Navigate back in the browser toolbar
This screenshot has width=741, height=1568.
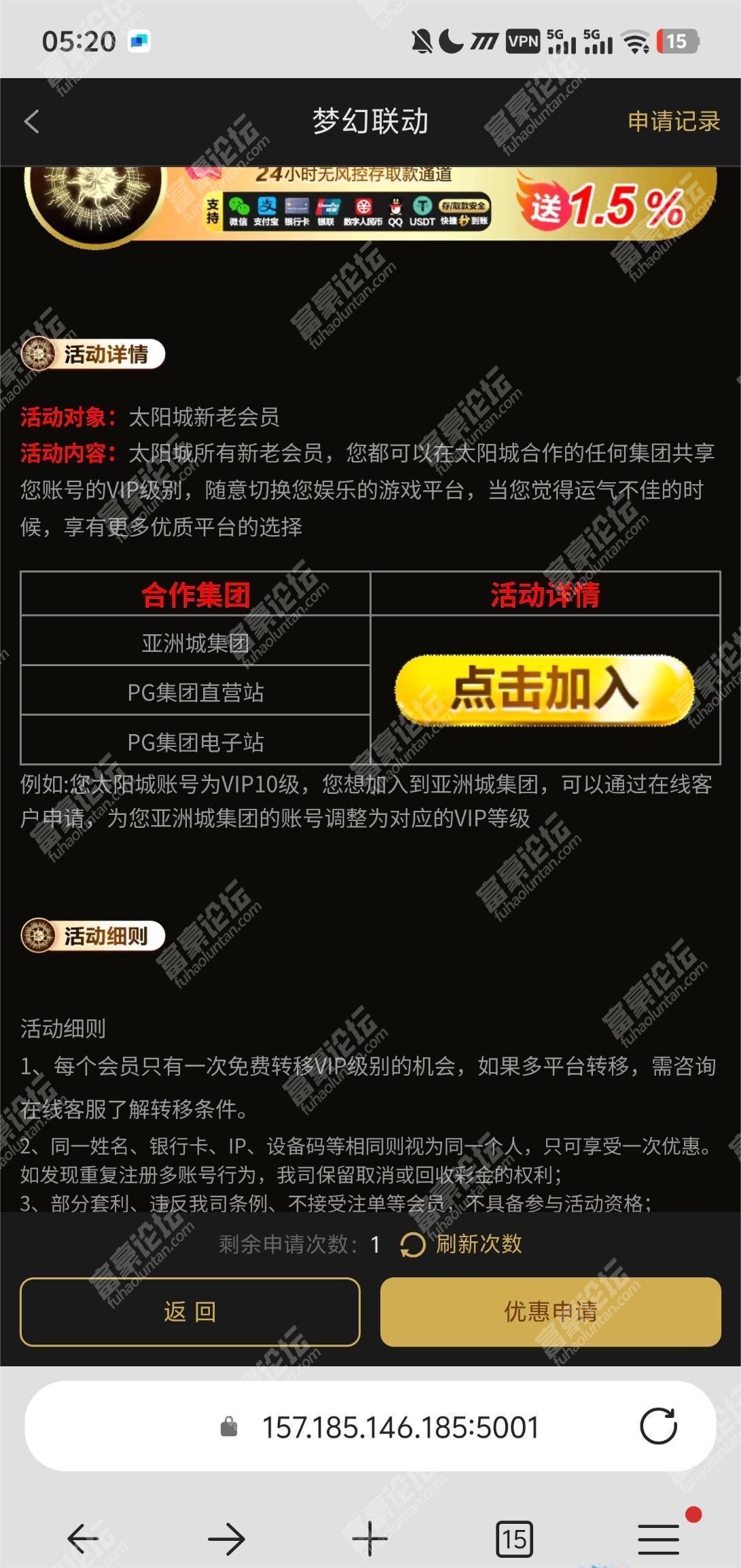coord(84,1538)
